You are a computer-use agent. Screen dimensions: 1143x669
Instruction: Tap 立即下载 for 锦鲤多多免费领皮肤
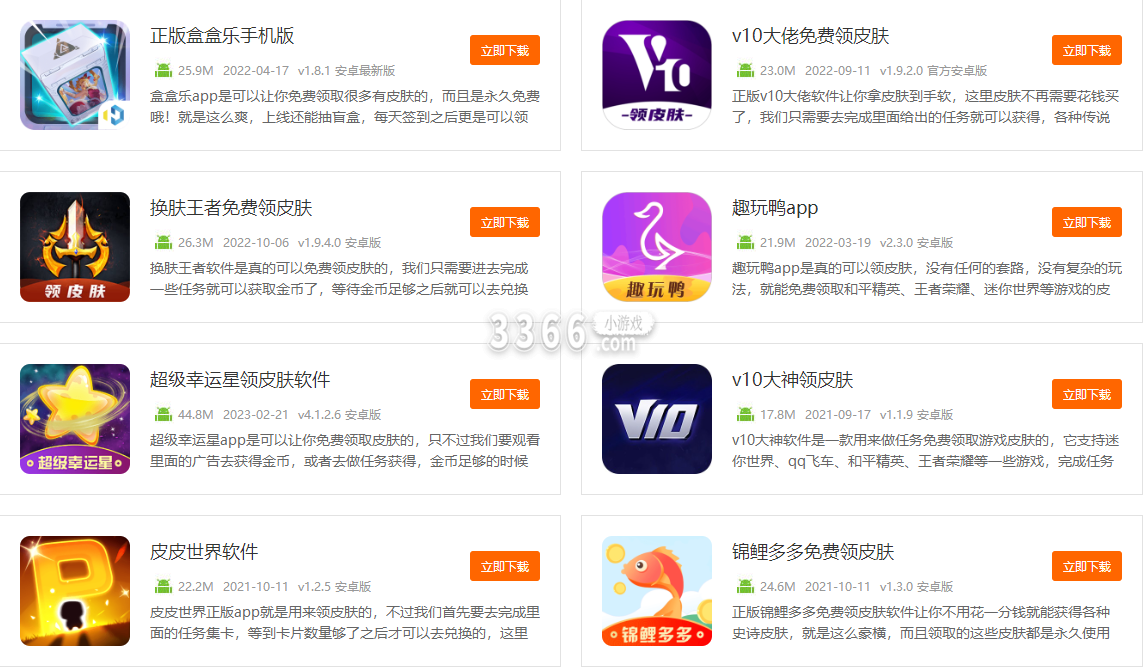(x=1086, y=566)
